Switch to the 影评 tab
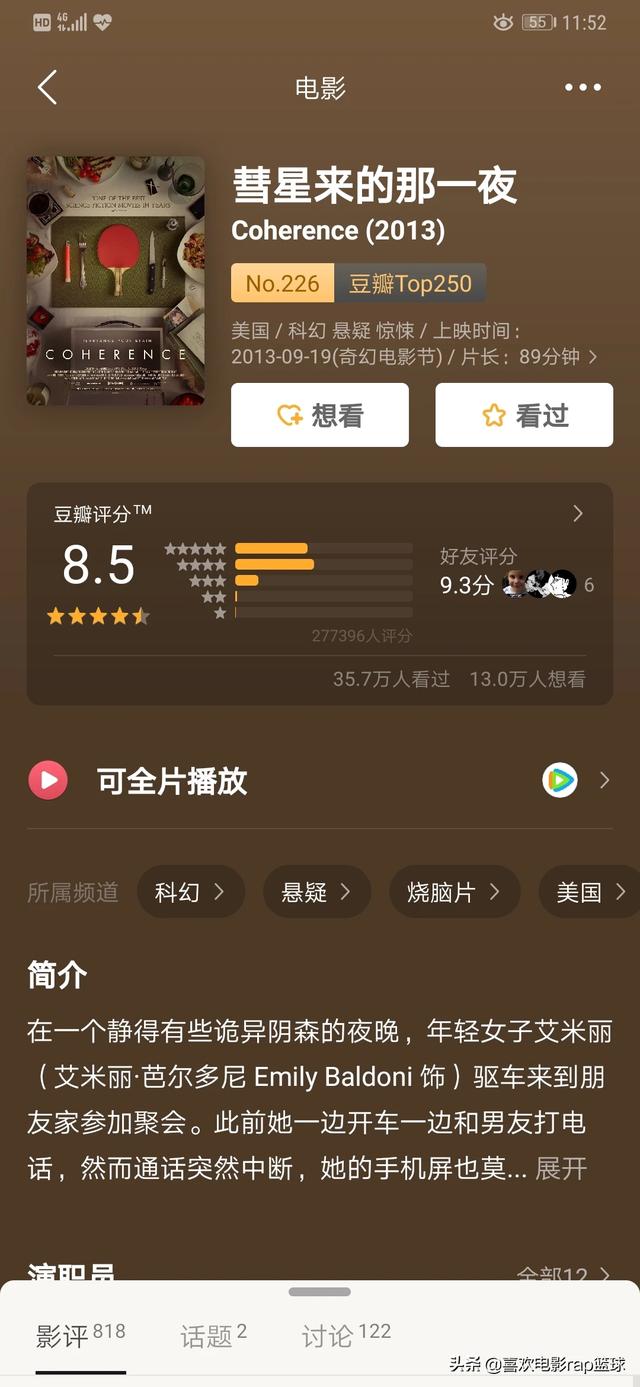This screenshot has height=1387, width=640. [x=81, y=1335]
